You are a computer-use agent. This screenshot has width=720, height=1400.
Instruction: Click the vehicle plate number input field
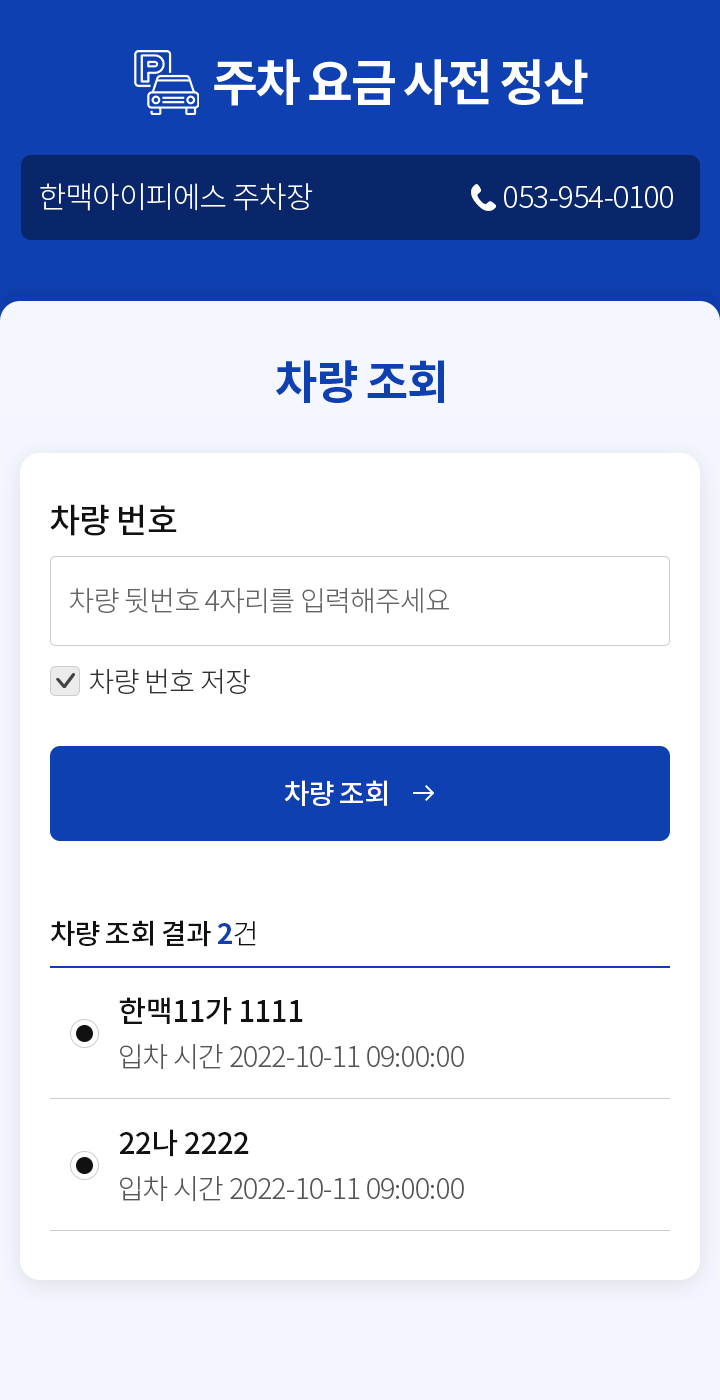360,600
